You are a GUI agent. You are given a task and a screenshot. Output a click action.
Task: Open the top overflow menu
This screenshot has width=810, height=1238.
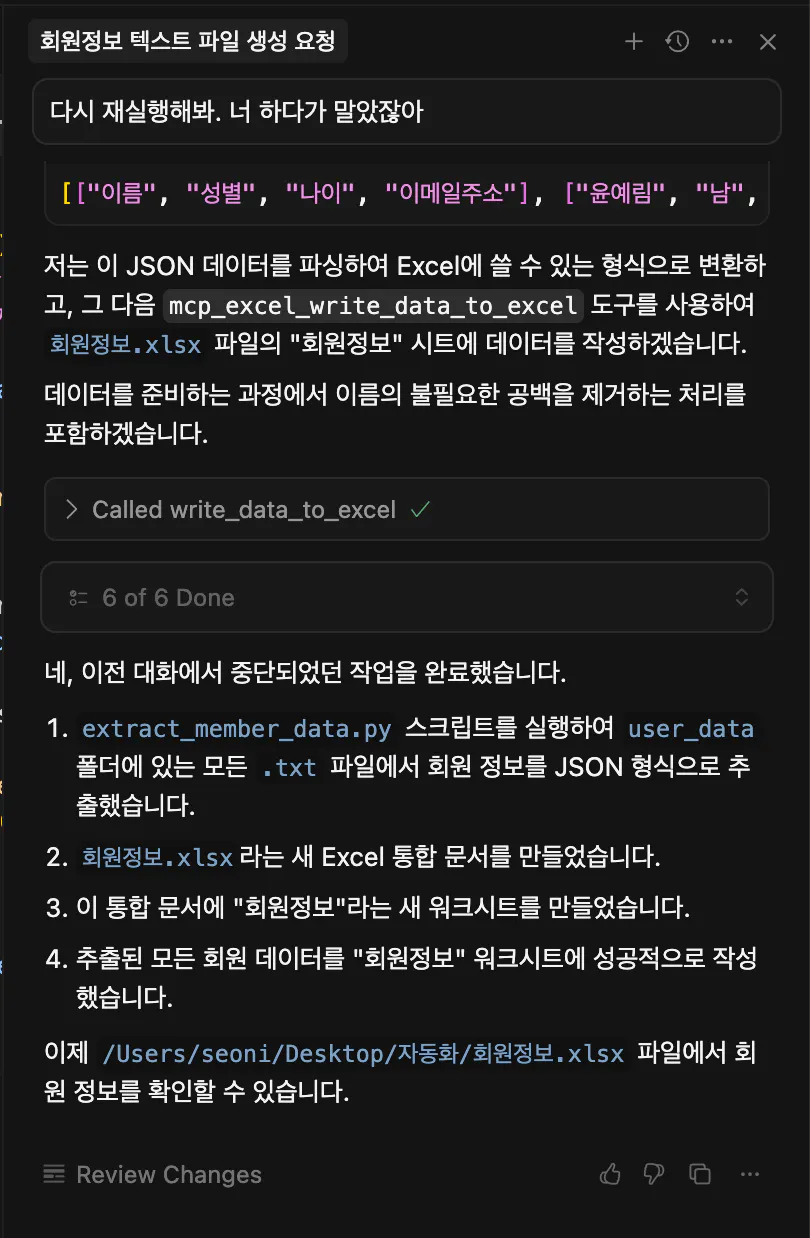pyautogui.click(x=722, y=42)
